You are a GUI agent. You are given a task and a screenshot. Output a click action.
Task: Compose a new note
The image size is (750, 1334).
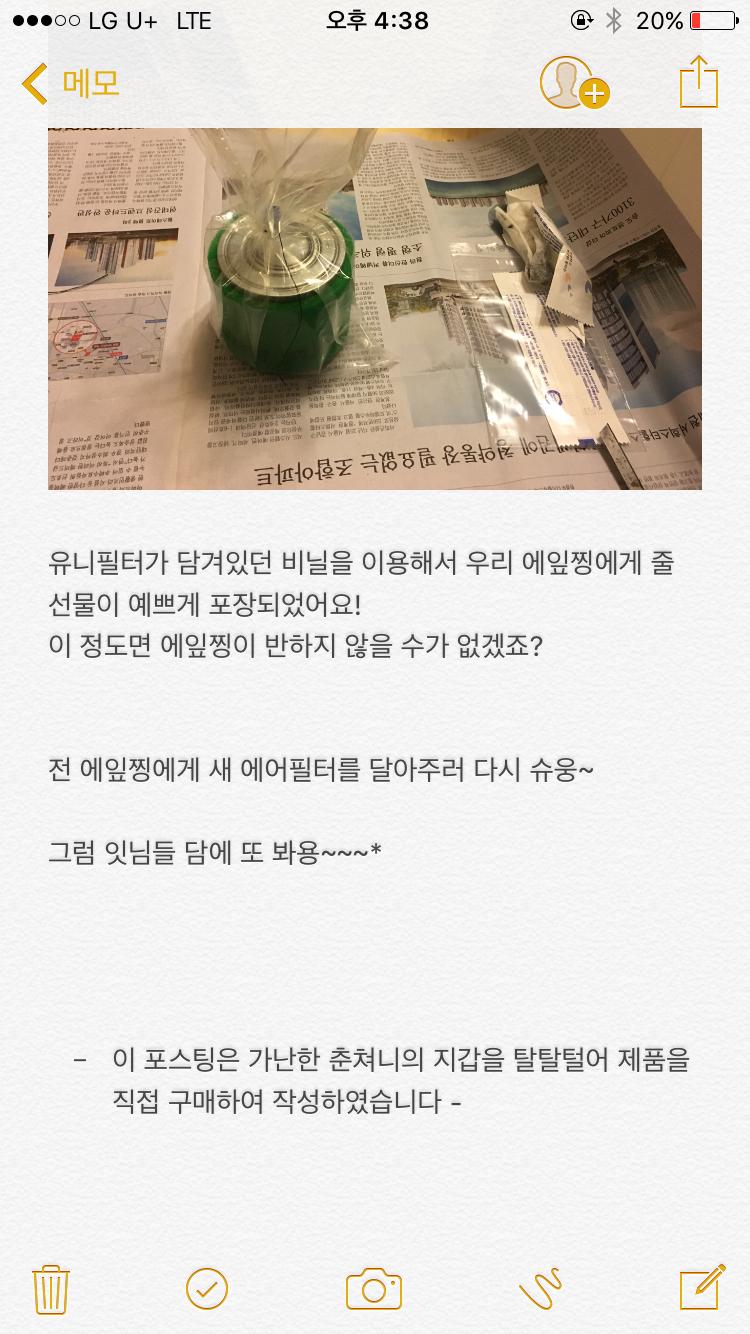pos(702,1287)
